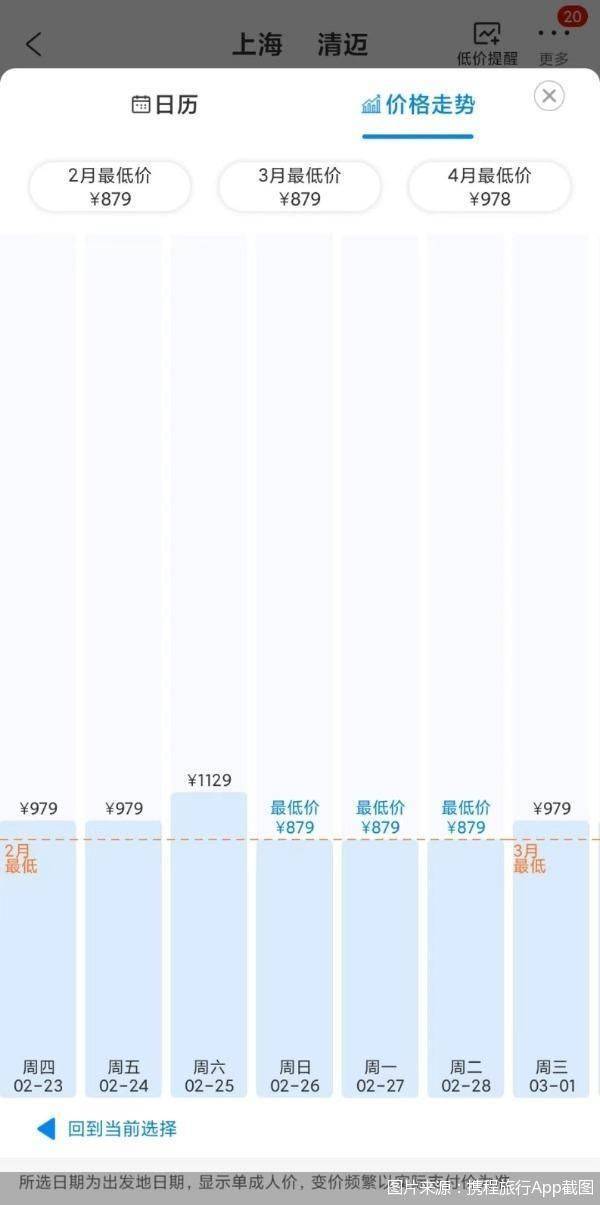Pick the 02-27 周一 ¥879 bar
Image resolution: width=600 pixels, height=1205 pixels.
tap(380, 965)
